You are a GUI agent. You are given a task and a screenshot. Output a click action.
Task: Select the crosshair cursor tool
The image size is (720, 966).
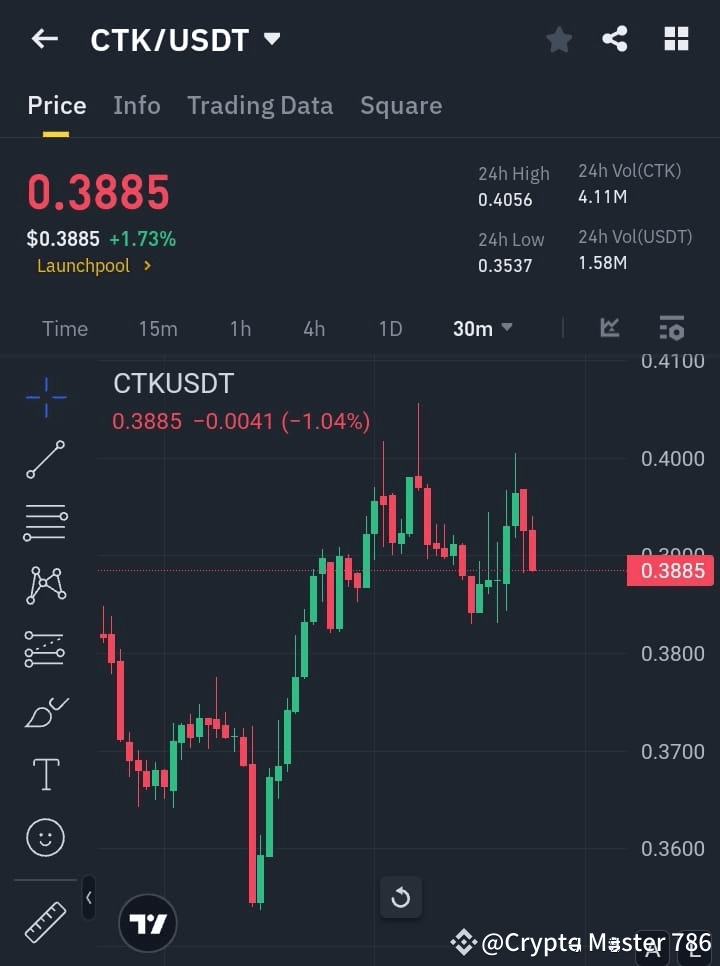44,398
